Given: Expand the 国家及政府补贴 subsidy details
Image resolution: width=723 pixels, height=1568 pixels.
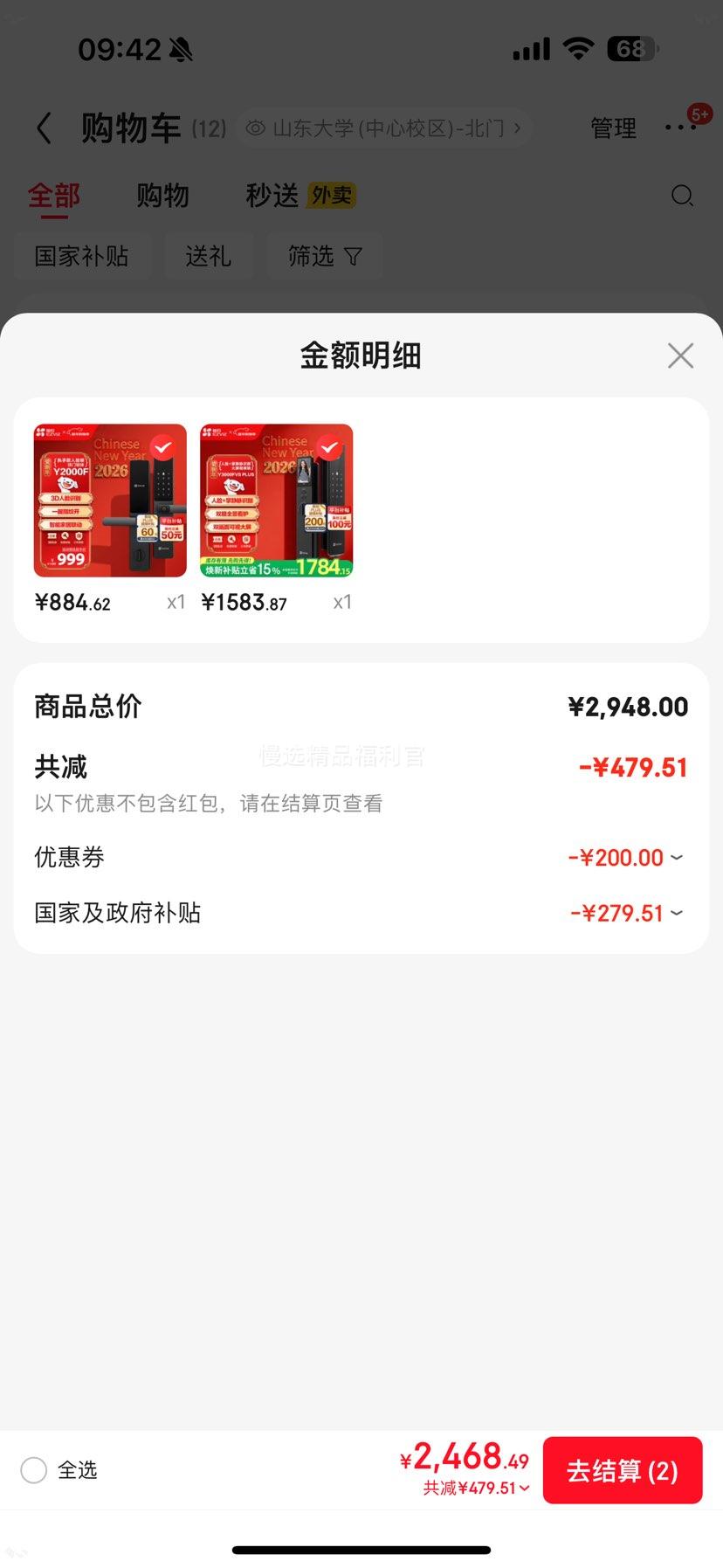Looking at the screenshot, I should (x=677, y=913).
